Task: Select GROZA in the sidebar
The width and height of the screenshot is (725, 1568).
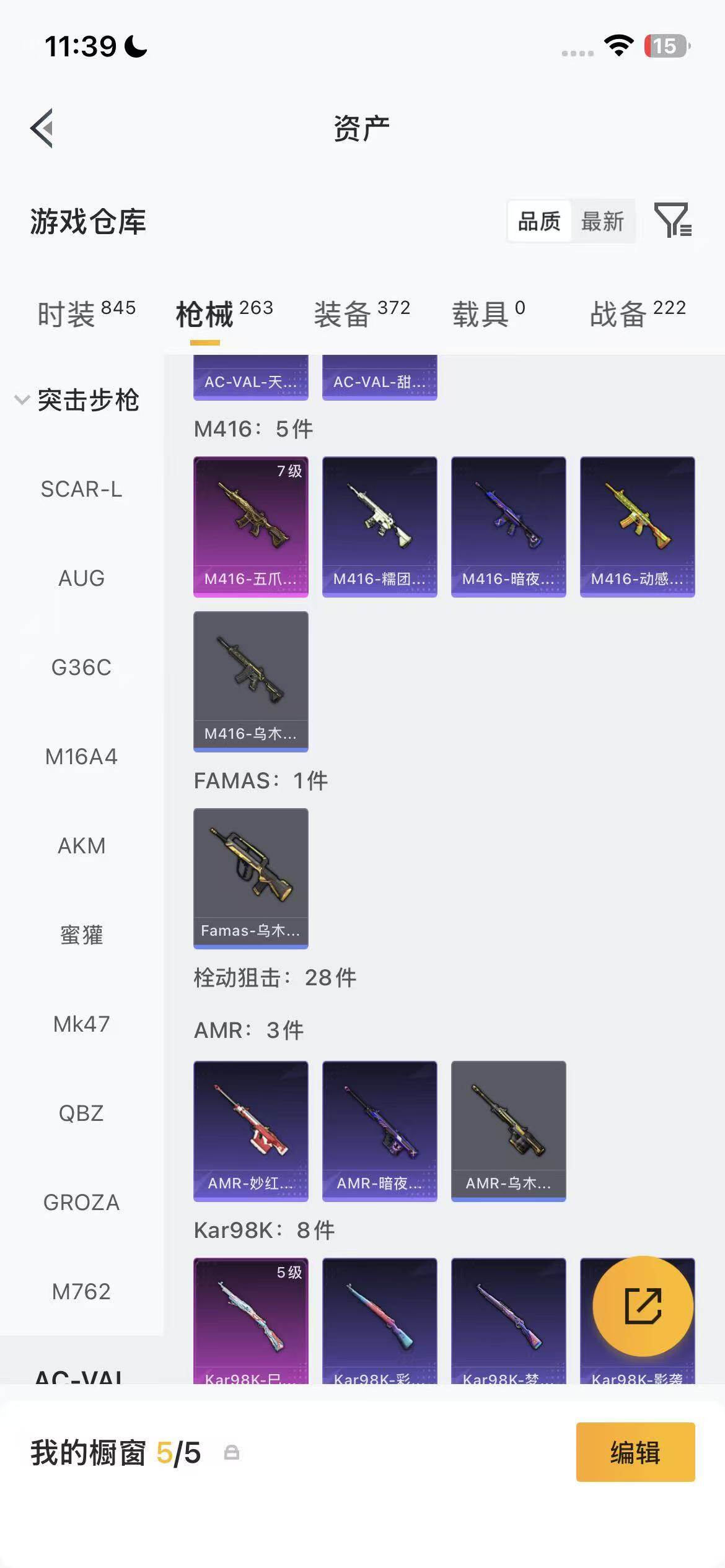Action: point(81,1203)
